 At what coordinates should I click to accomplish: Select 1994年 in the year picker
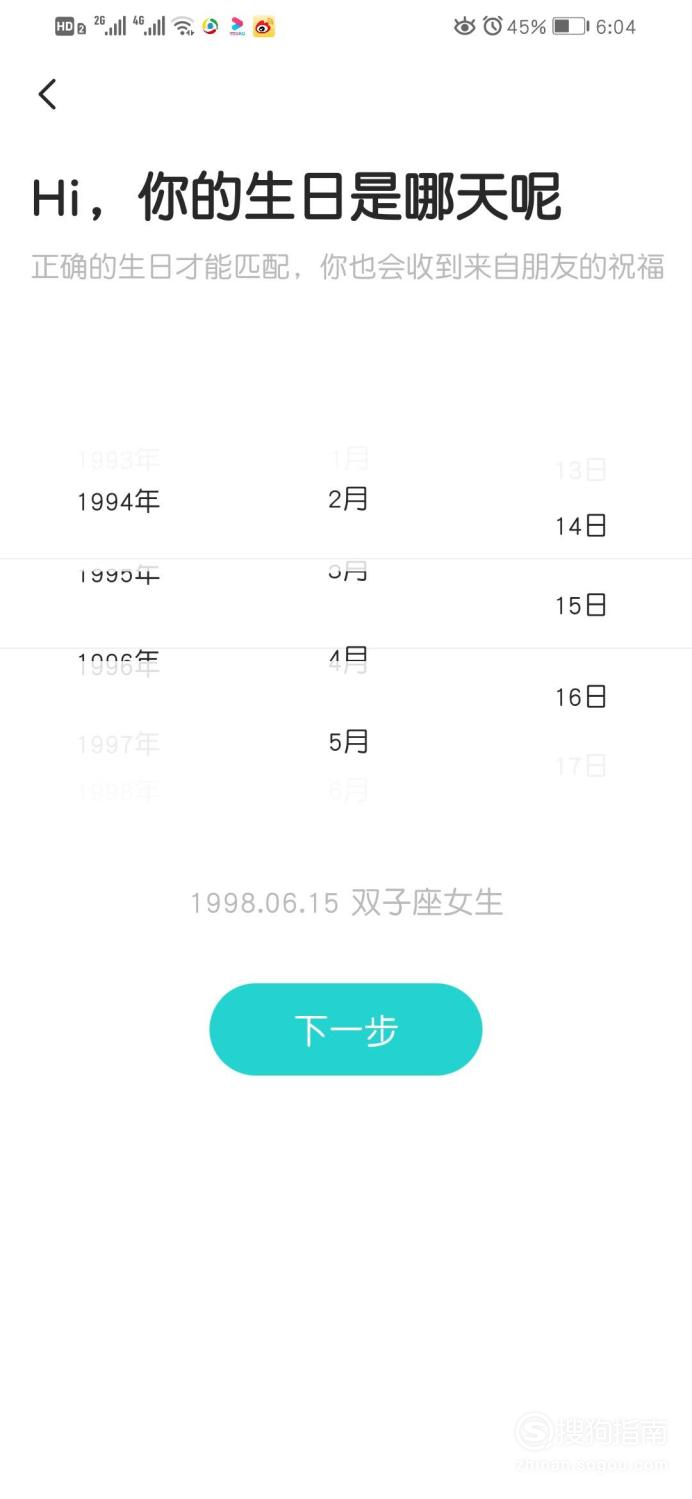(119, 501)
